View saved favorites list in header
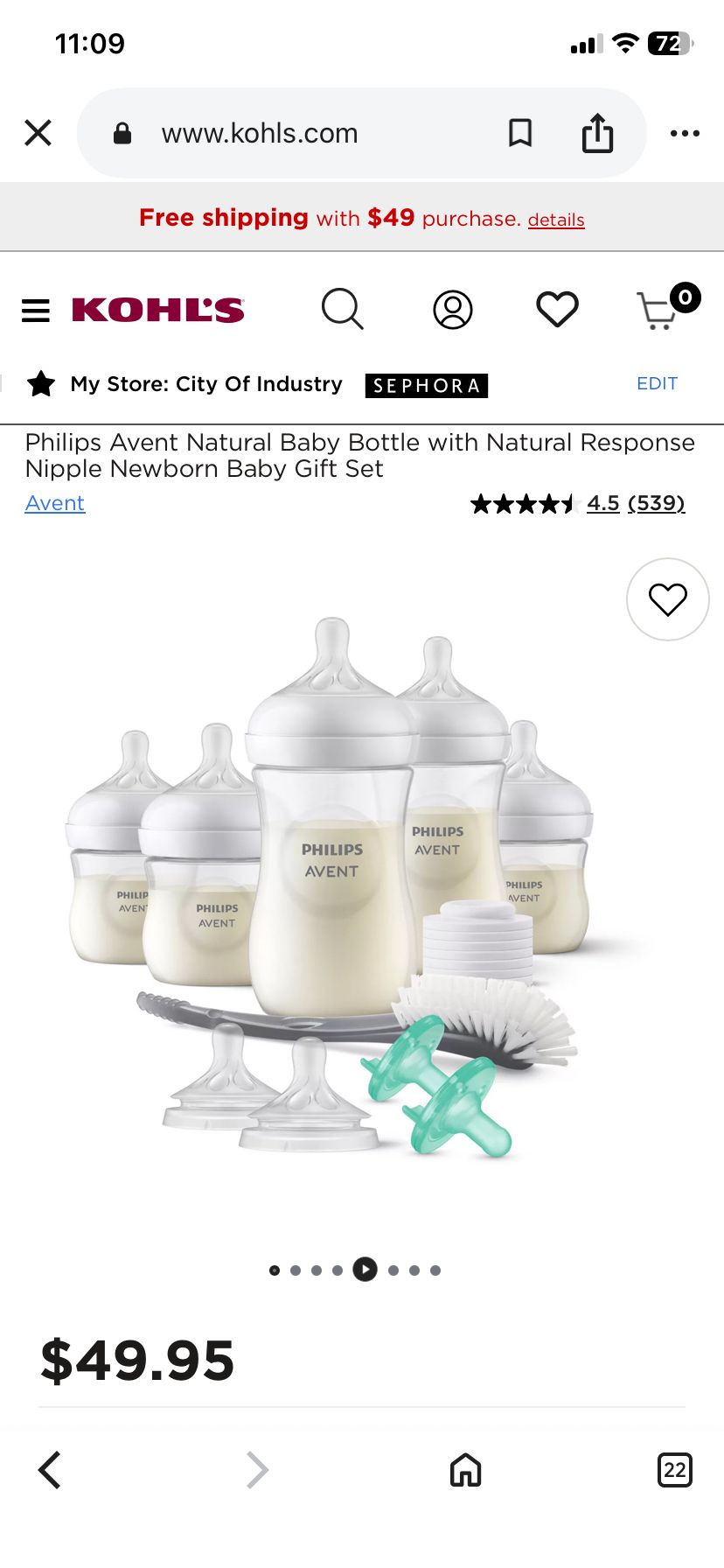 [x=558, y=309]
